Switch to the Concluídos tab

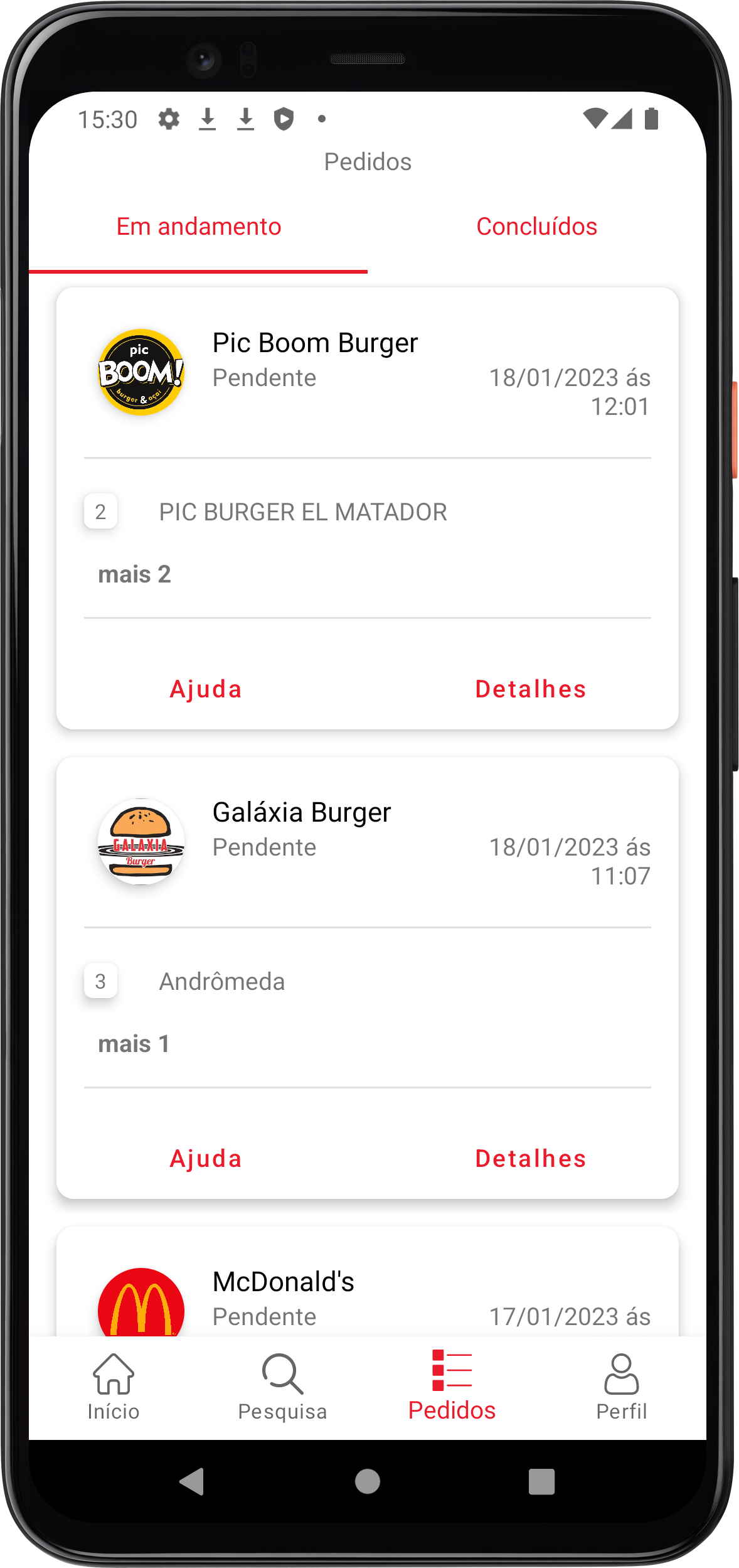click(537, 226)
